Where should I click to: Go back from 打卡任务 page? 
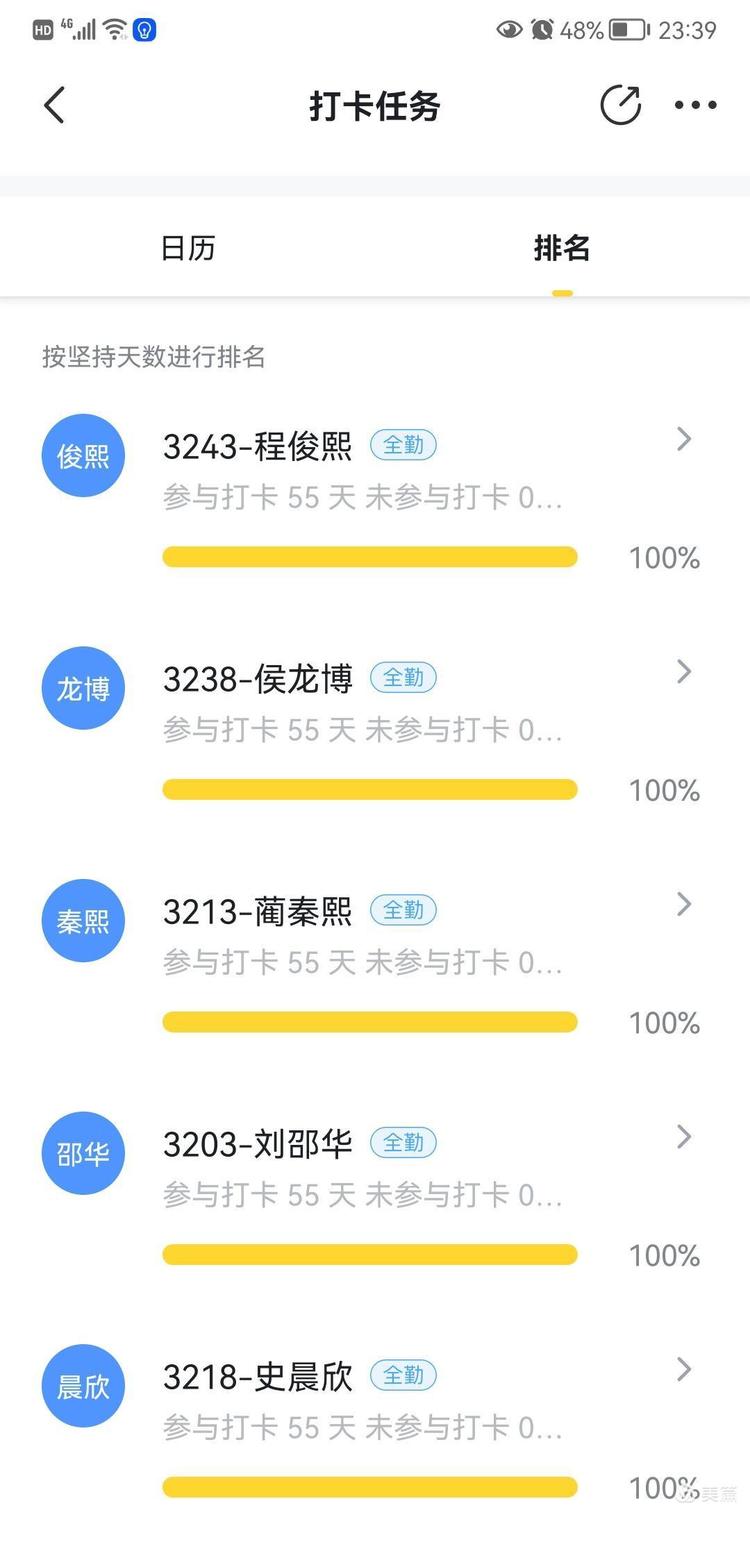click(55, 105)
